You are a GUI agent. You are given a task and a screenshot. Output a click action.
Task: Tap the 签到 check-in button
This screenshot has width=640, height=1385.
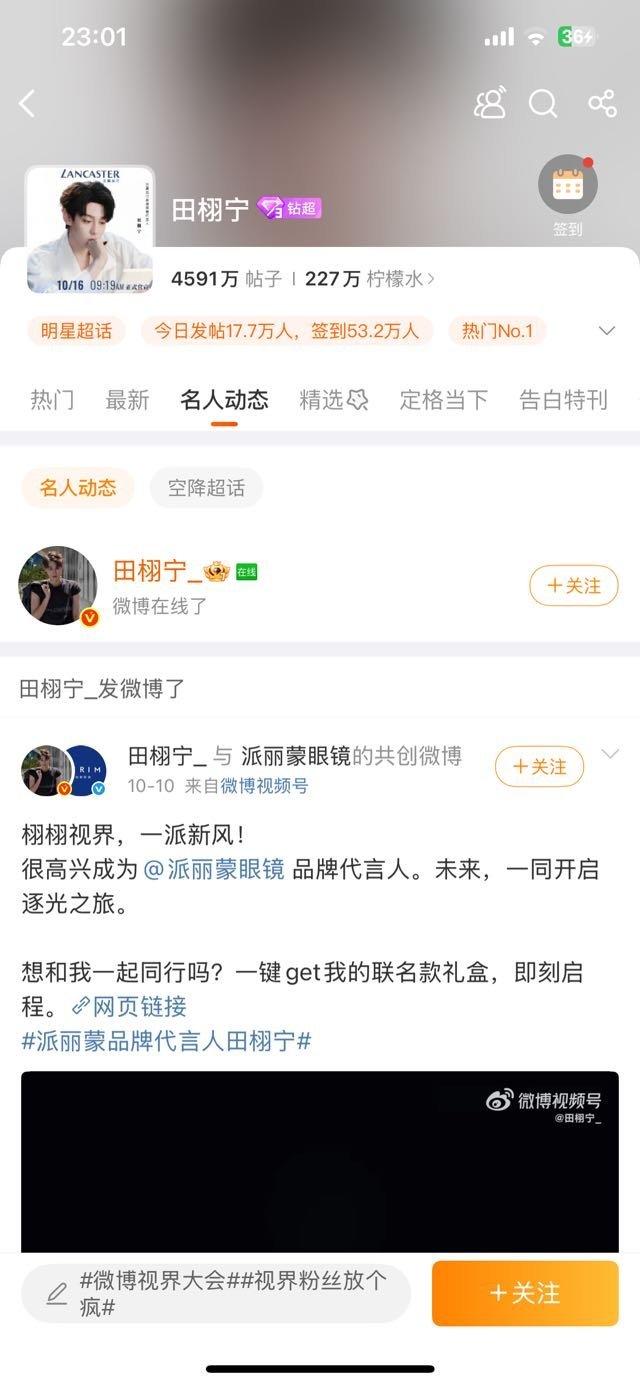coord(567,195)
